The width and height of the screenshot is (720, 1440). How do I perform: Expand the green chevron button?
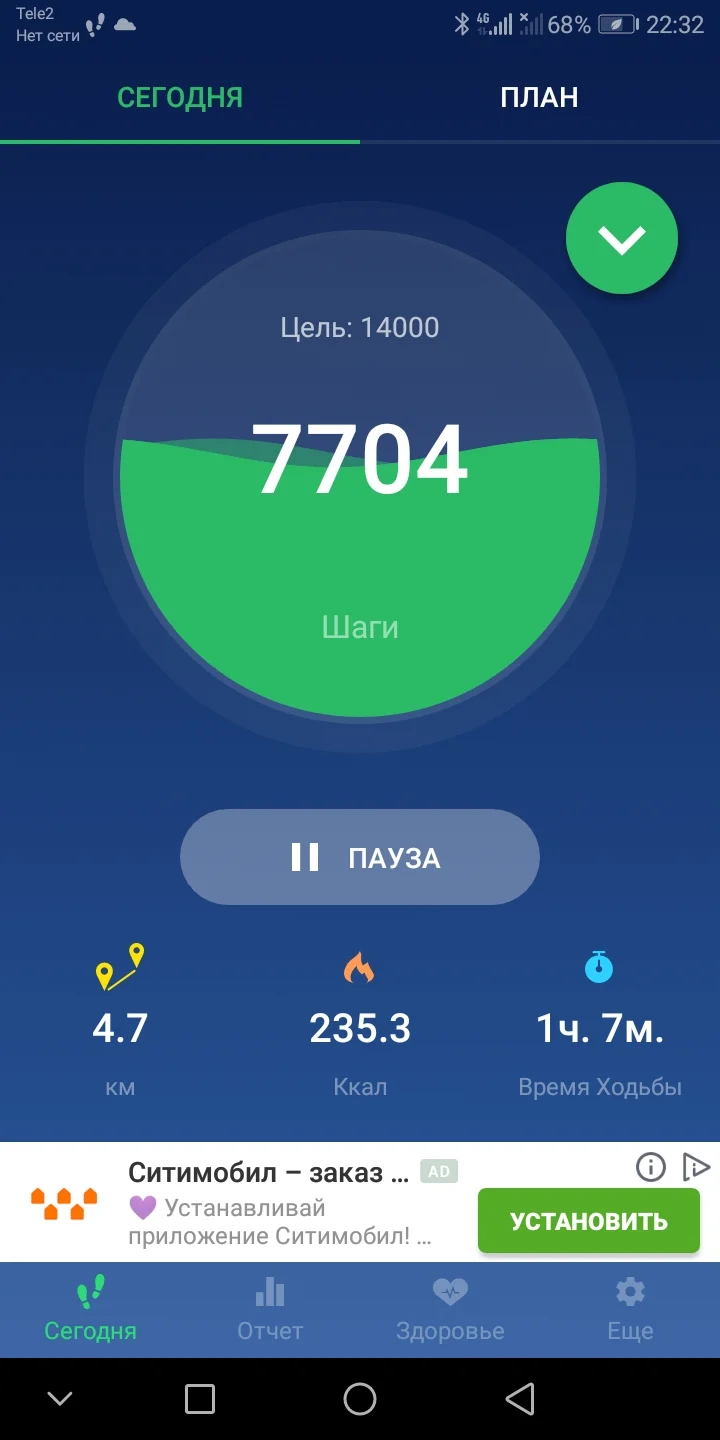[x=622, y=239]
